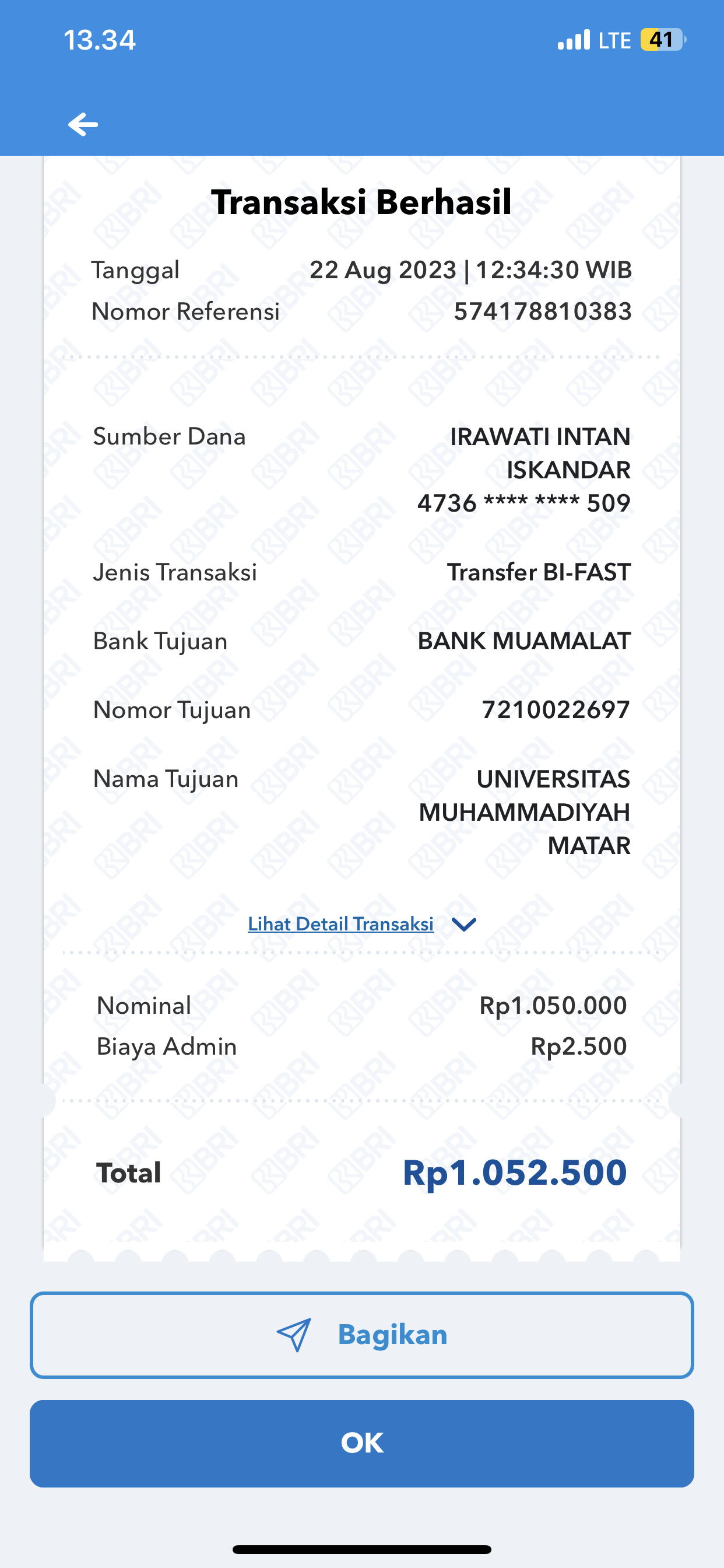The height and width of the screenshot is (1568, 724).
Task: Open the Lihat Detail Transaksi link
Action: (x=340, y=924)
